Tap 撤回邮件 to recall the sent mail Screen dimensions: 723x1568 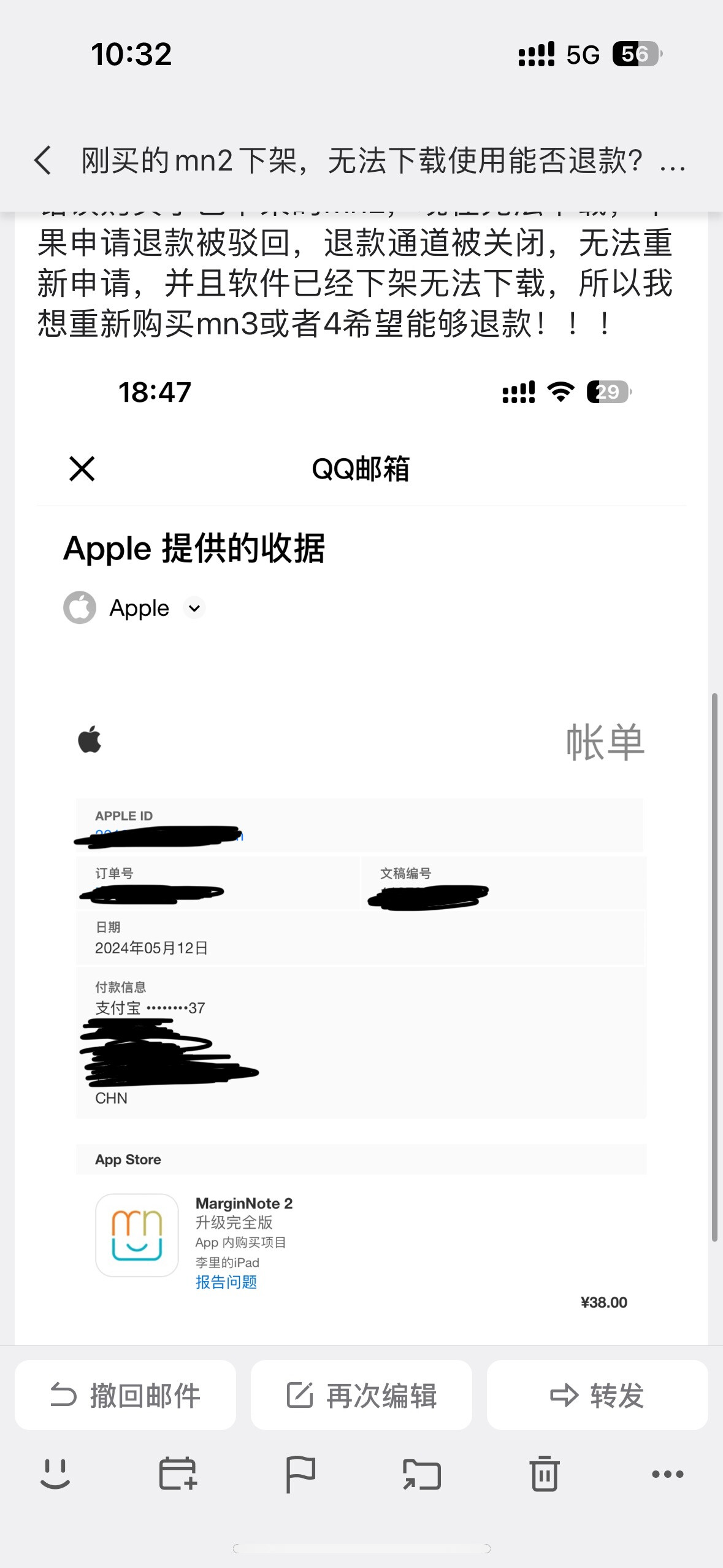(125, 1396)
